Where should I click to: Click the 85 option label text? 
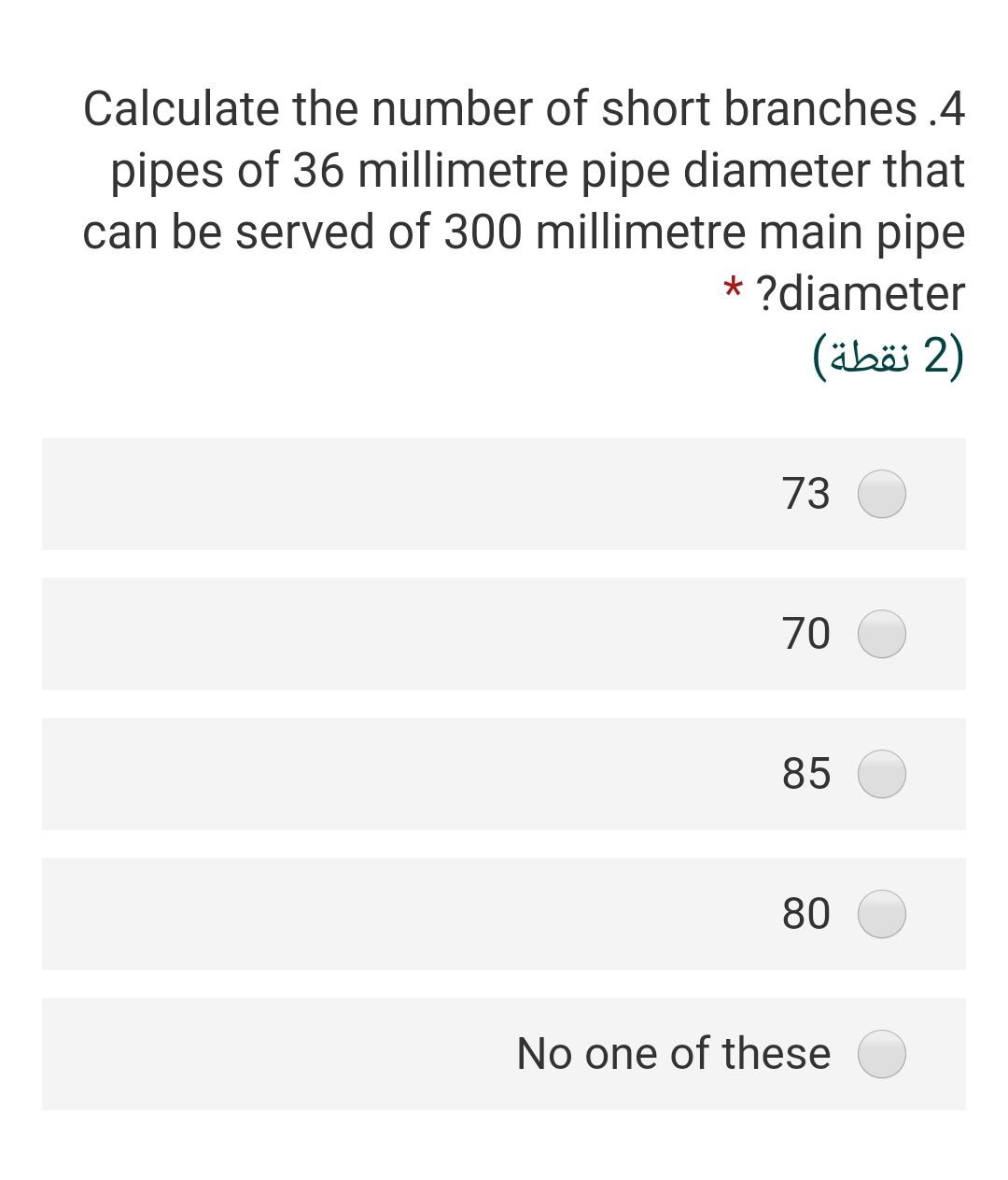(805, 774)
